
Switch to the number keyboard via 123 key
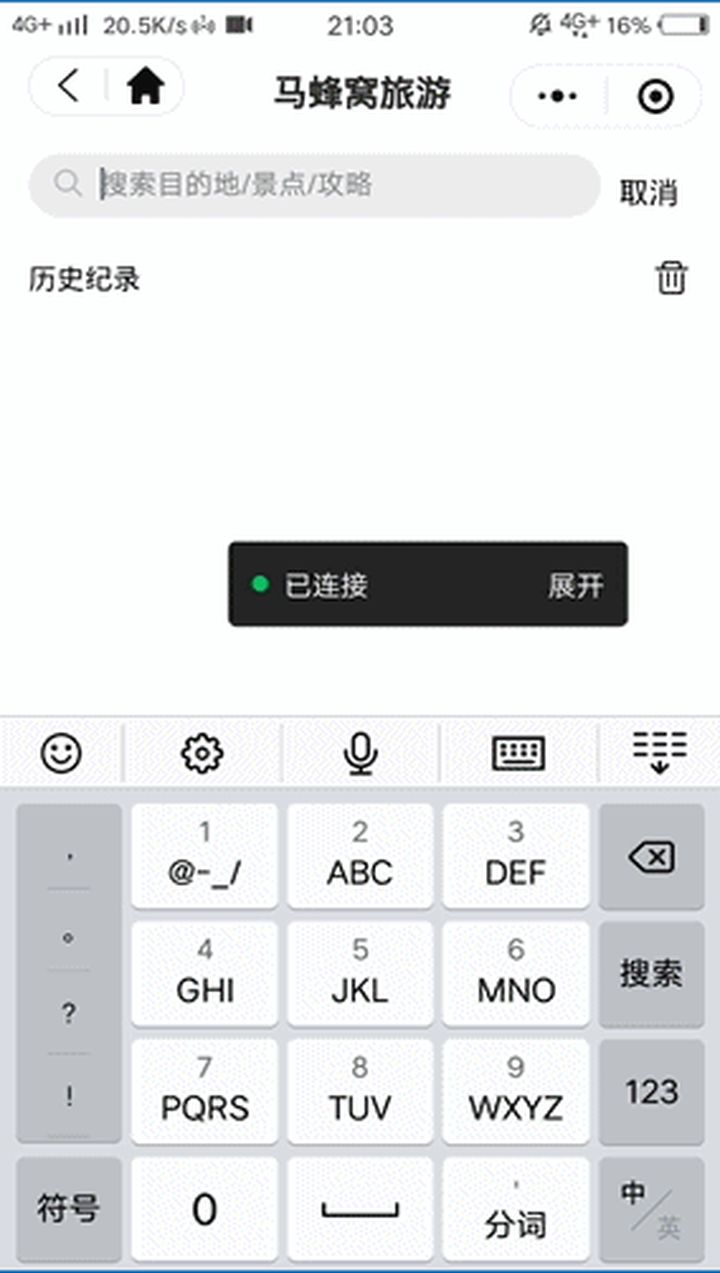pyautogui.click(x=651, y=1091)
